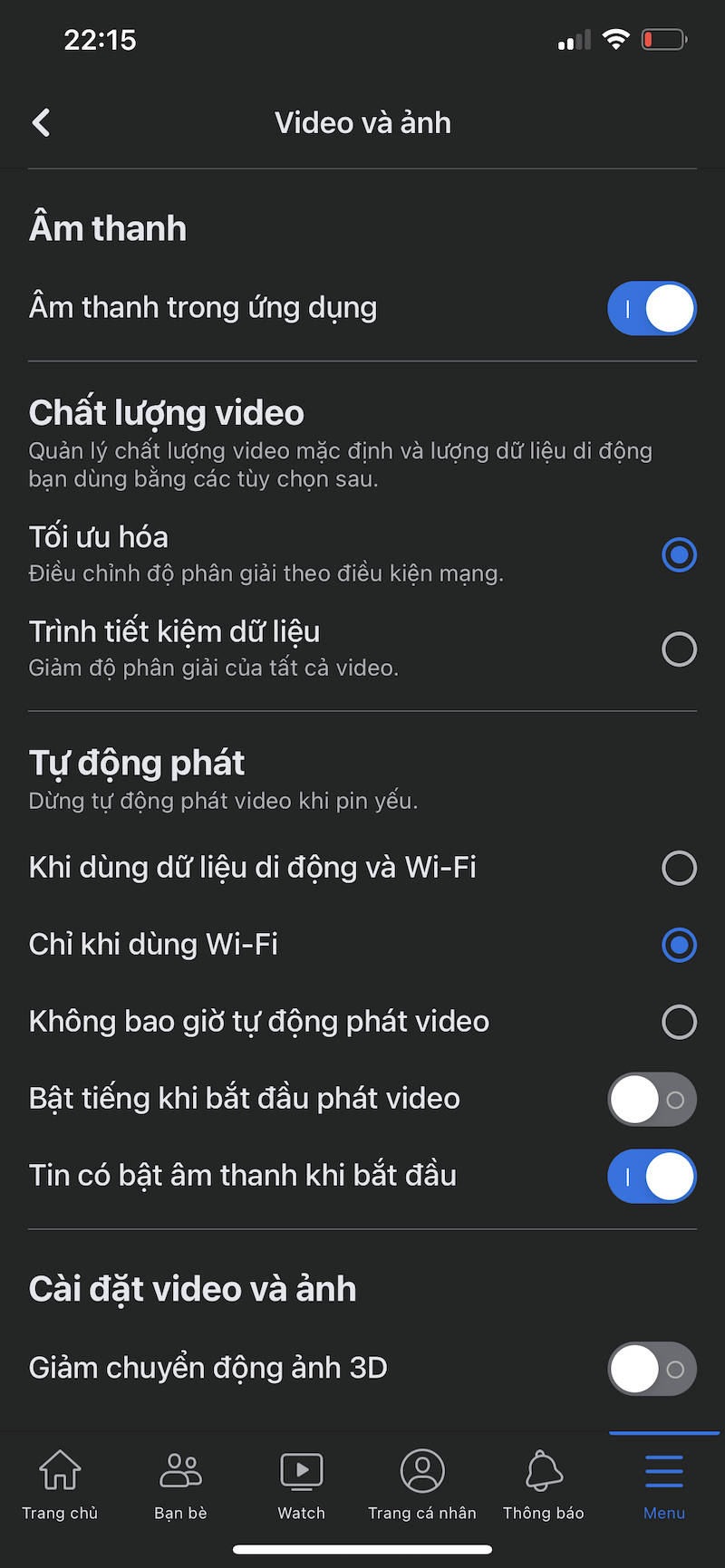The image size is (725, 1568).
Task: Select Không bao giờ tự động phát video
Action: [x=679, y=1022]
